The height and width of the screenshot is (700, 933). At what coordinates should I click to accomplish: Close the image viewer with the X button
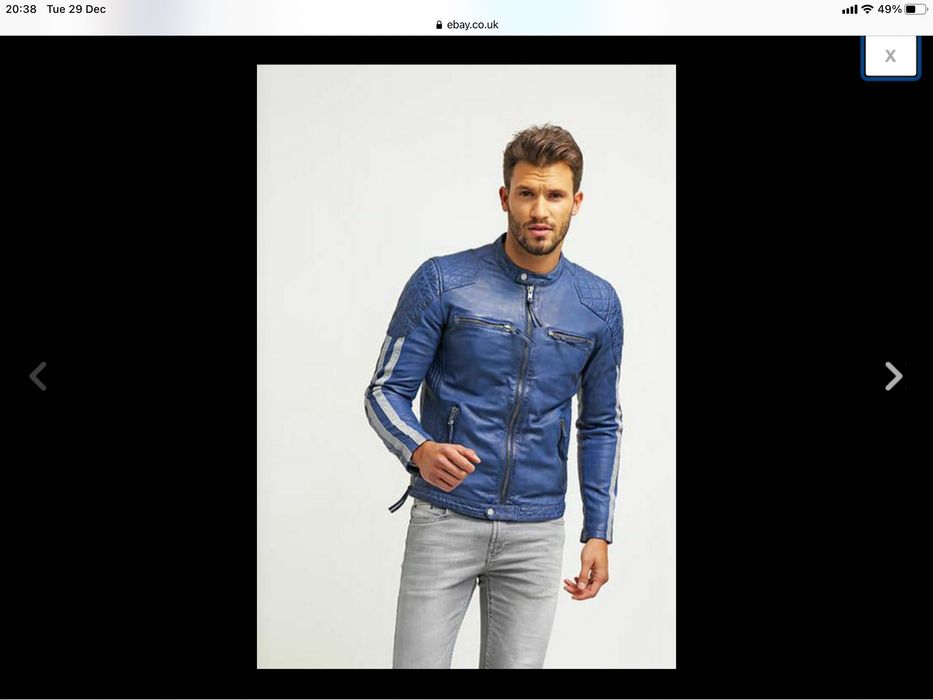click(x=890, y=56)
